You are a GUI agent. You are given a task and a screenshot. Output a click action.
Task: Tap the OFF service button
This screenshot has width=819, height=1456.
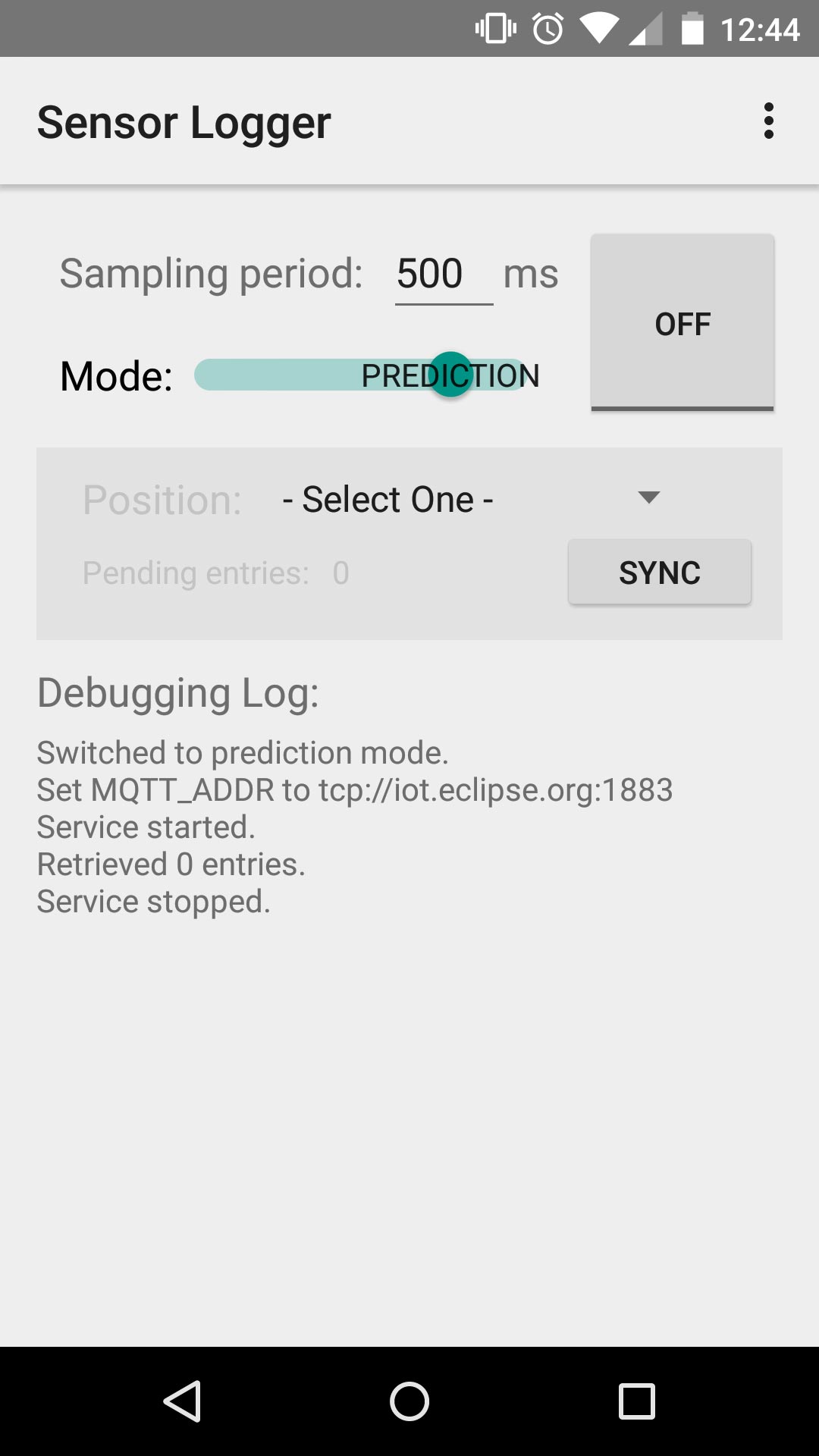[x=682, y=323]
